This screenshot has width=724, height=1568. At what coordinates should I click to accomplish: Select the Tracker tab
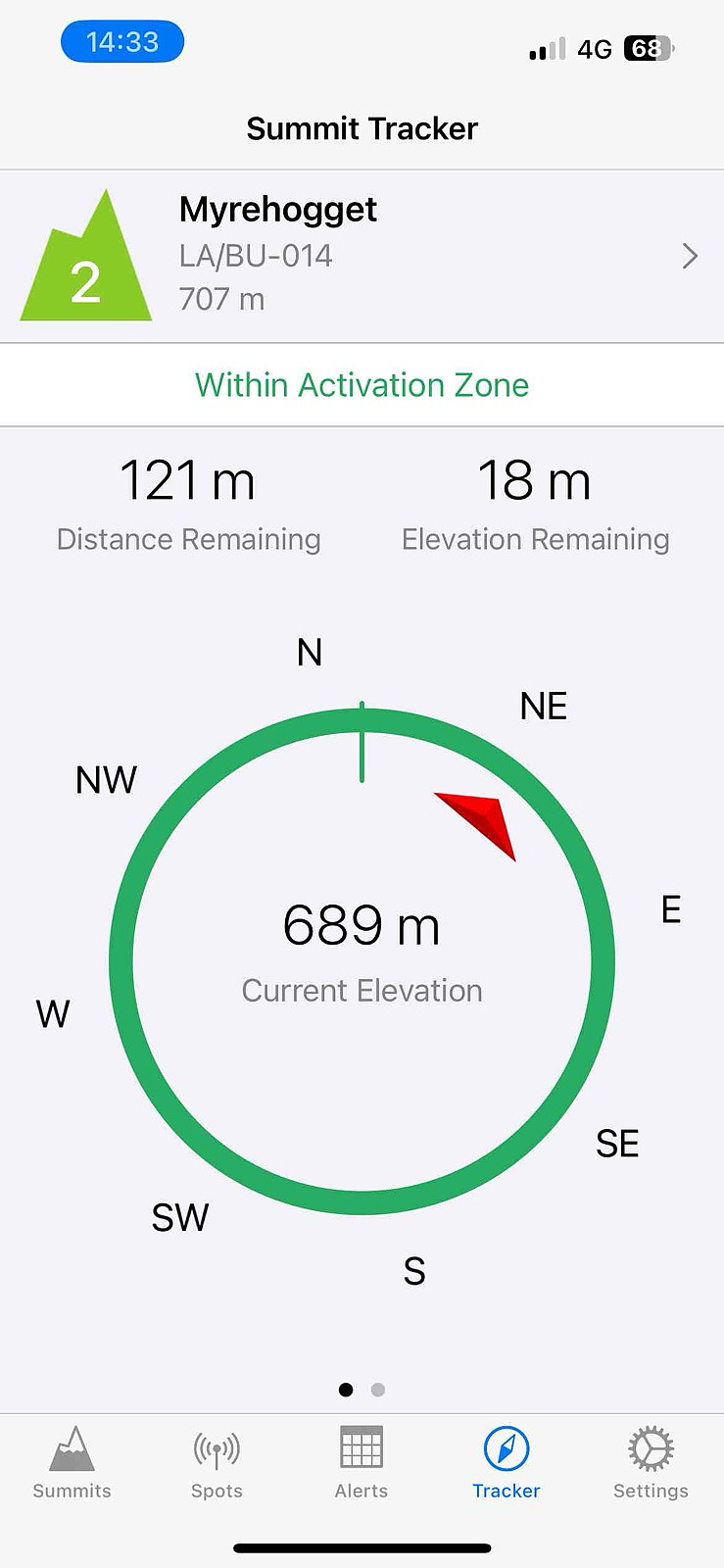coord(507,1463)
